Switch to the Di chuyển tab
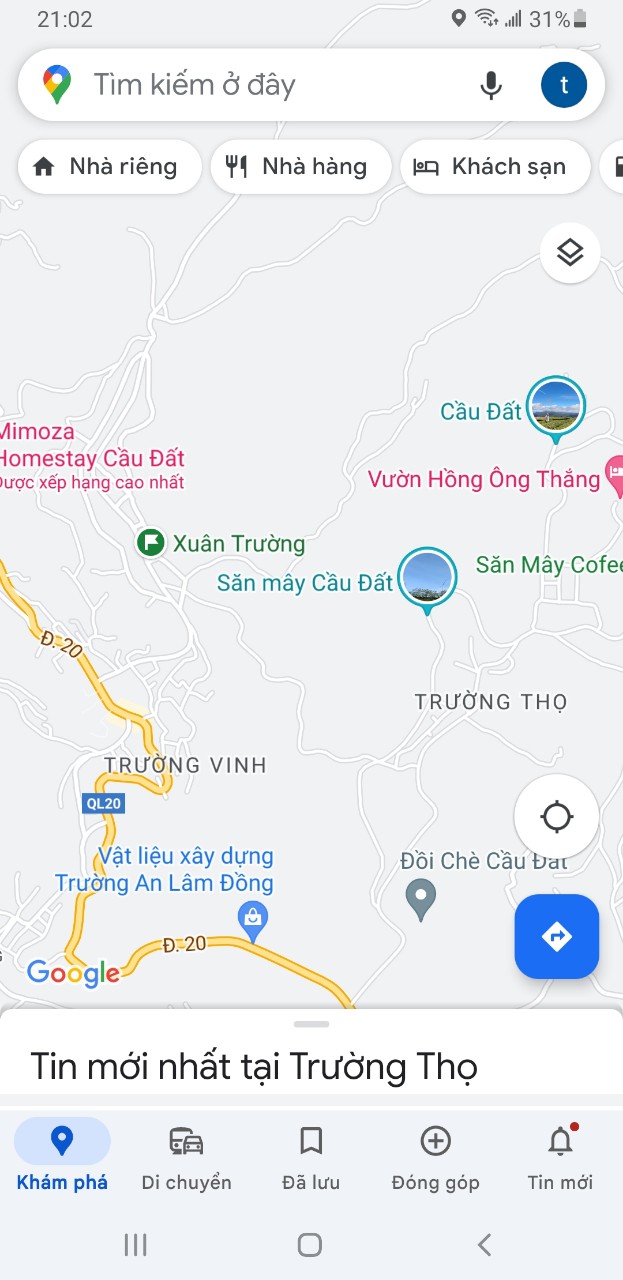623x1280 pixels. click(x=186, y=1155)
